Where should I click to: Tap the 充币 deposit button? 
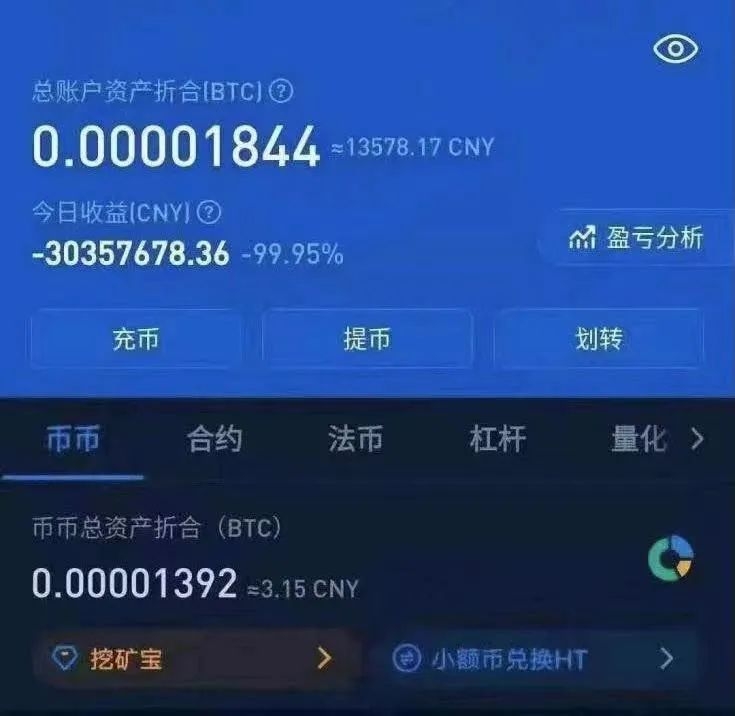[x=136, y=339]
